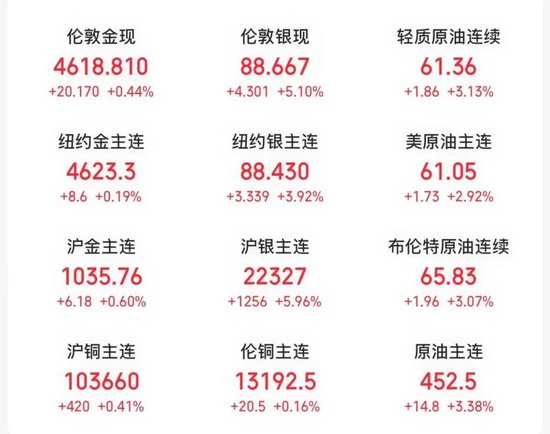Open the 原油主连 quote card
The height and width of the screenshot is (434, 550).
point(449,378)
